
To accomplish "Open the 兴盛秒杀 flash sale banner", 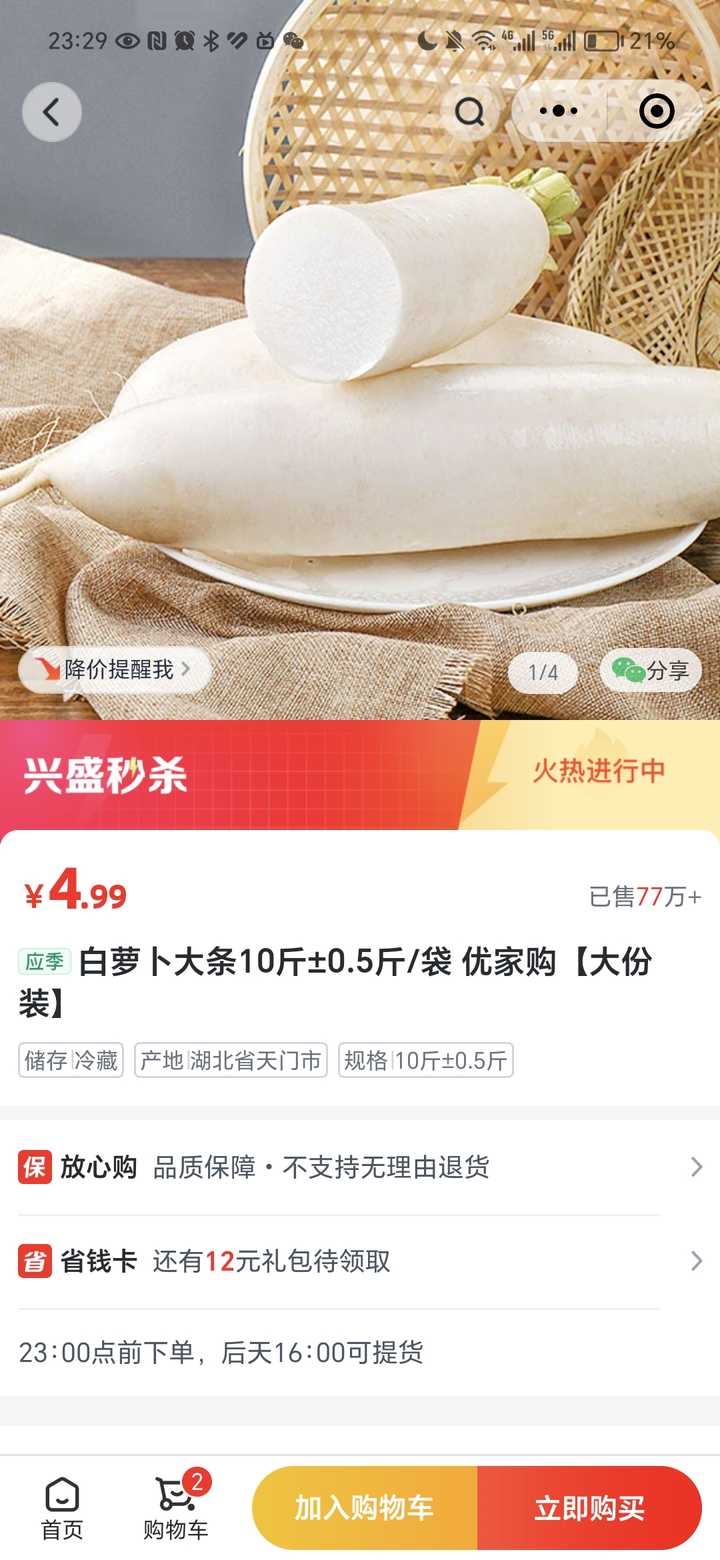I will tap(360, 775).
